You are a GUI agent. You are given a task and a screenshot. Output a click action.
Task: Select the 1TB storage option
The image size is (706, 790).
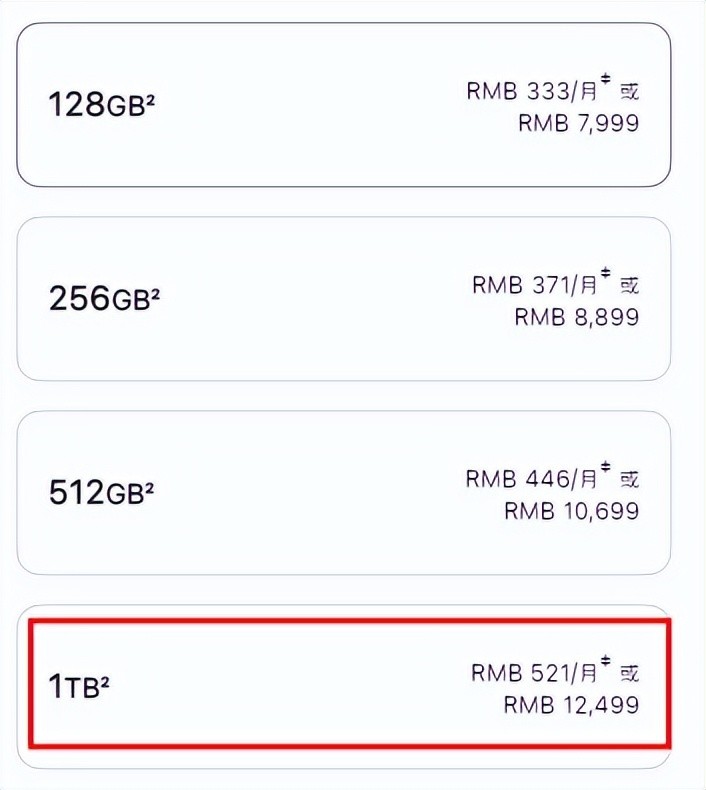pos(343,686)
